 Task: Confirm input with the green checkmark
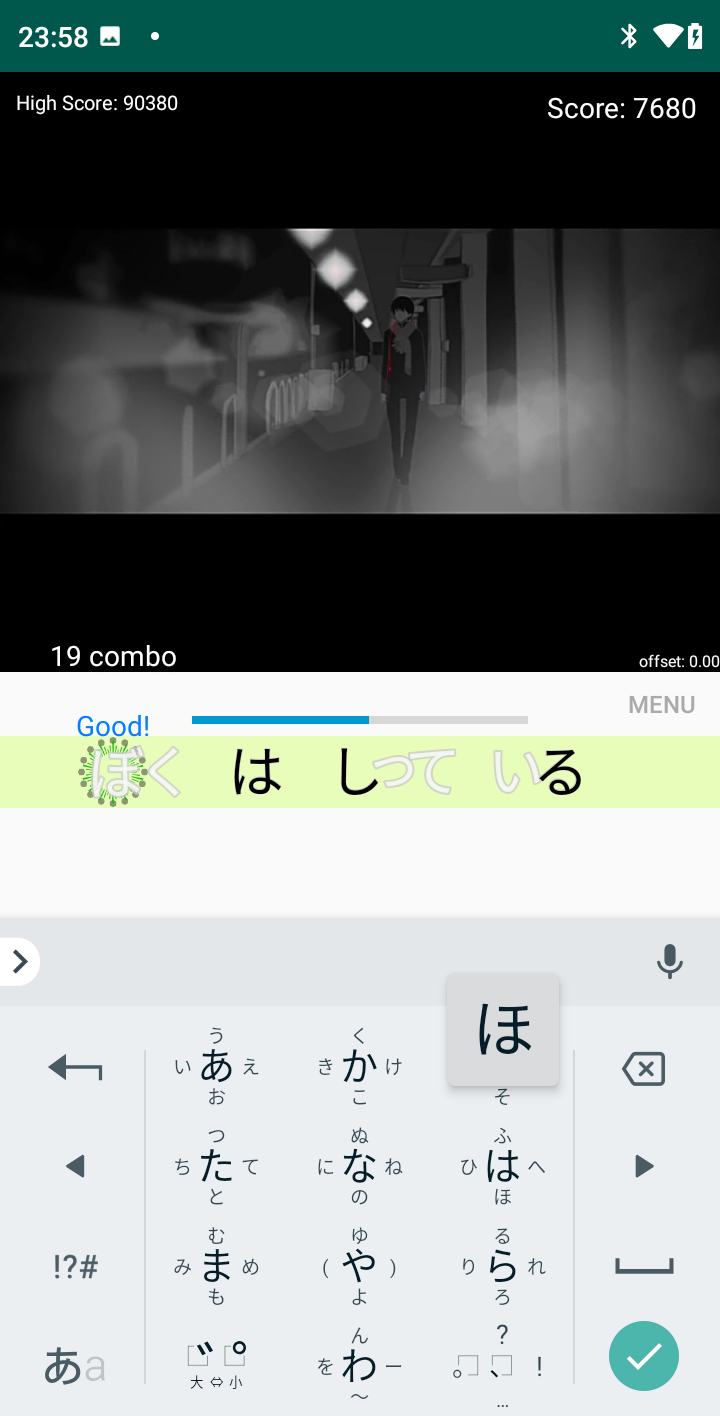coord(643,1355)
